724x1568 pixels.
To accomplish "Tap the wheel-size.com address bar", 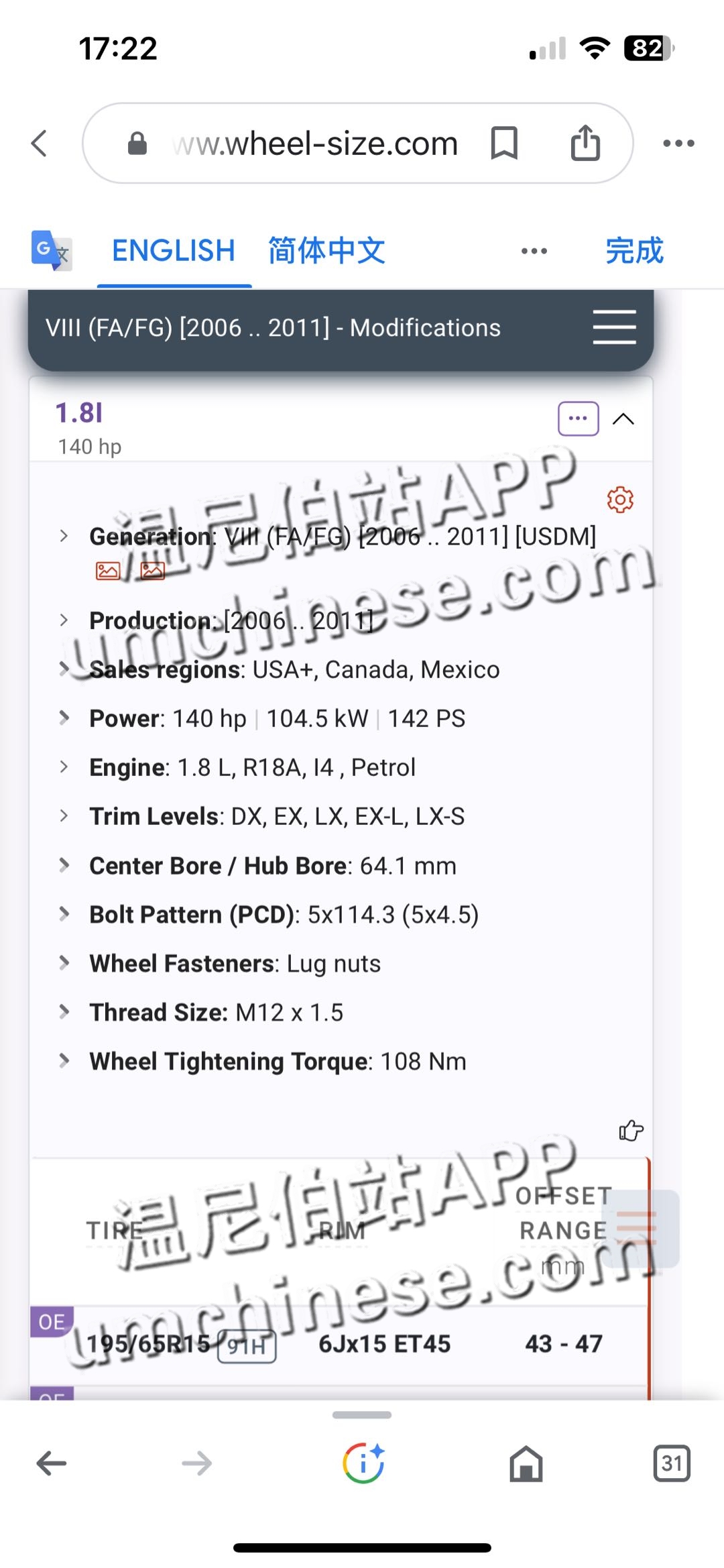I will 314,144.
